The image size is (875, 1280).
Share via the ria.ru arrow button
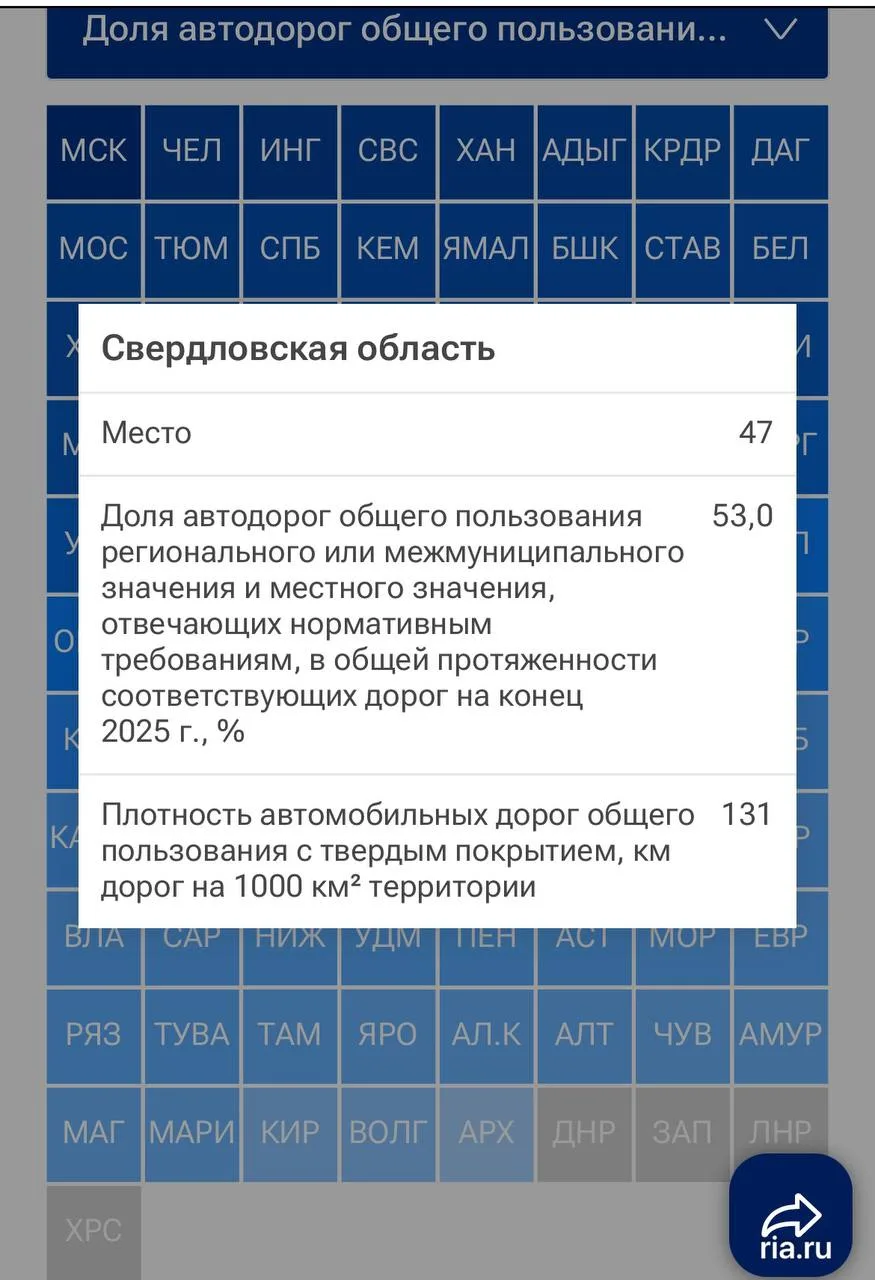tap(790, 1217)
